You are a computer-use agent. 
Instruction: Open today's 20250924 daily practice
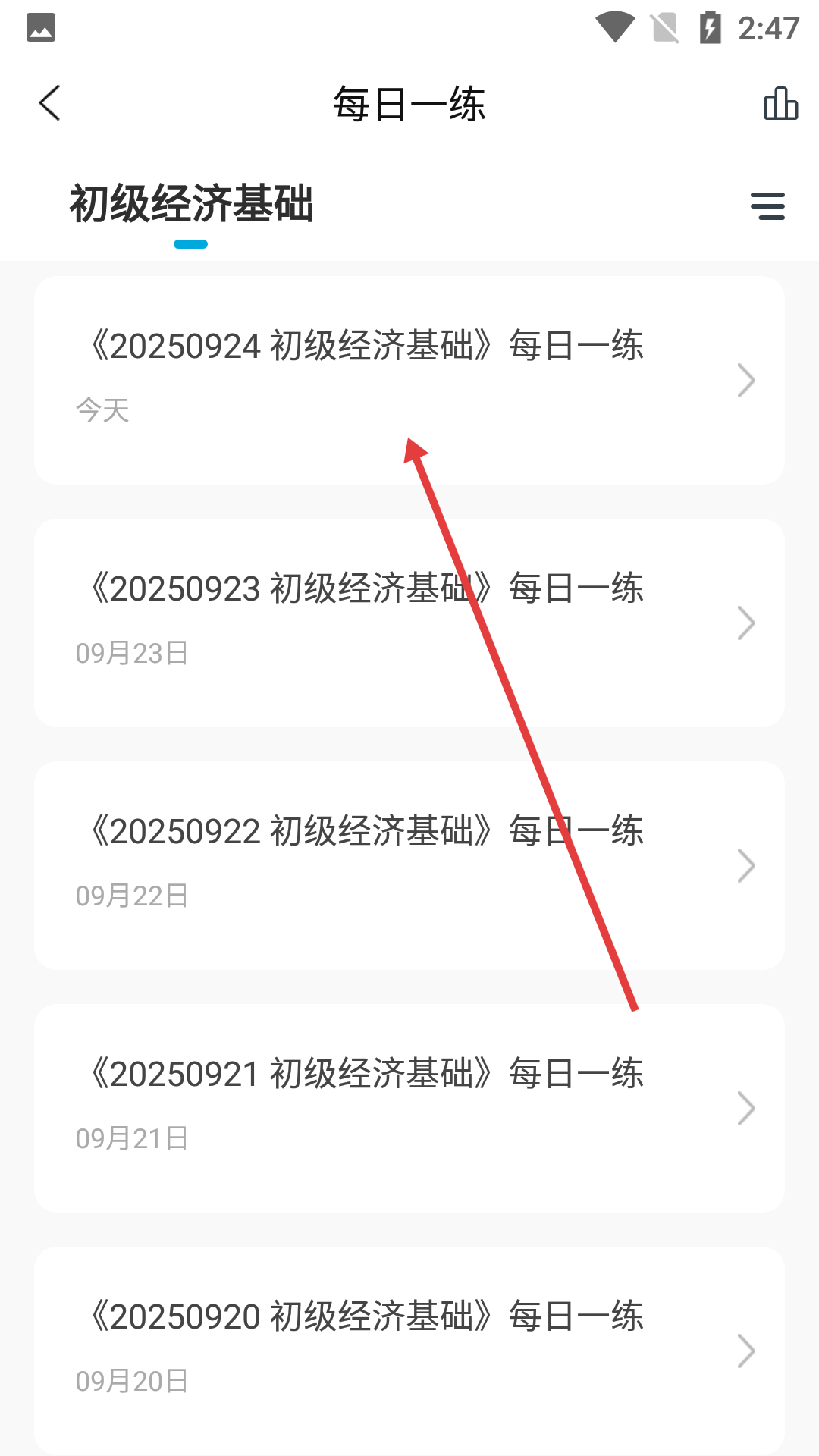tap(409, 380)
